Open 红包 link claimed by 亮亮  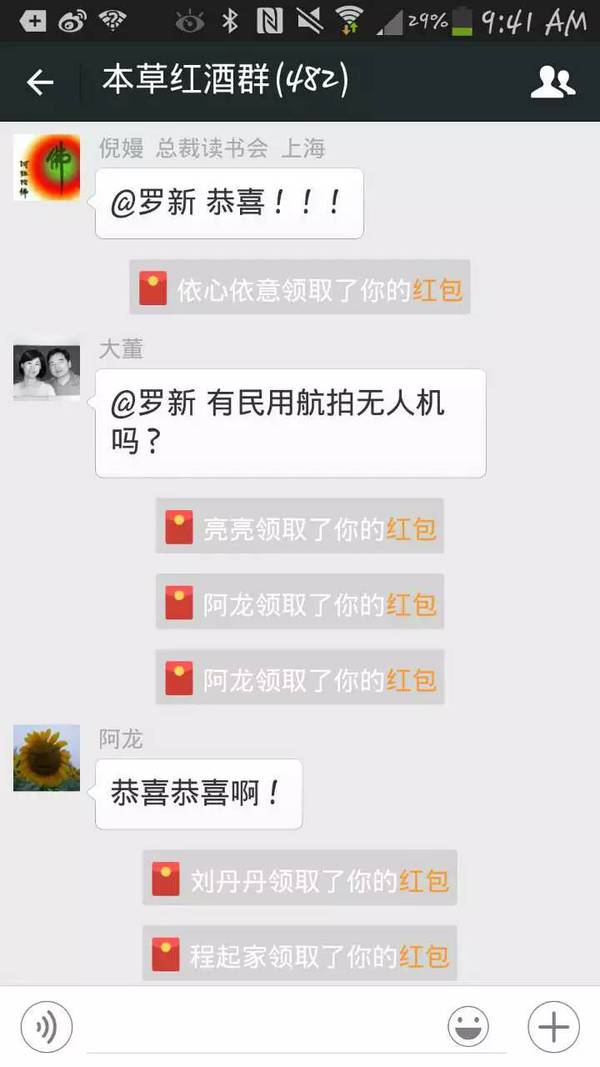point(411,529)
